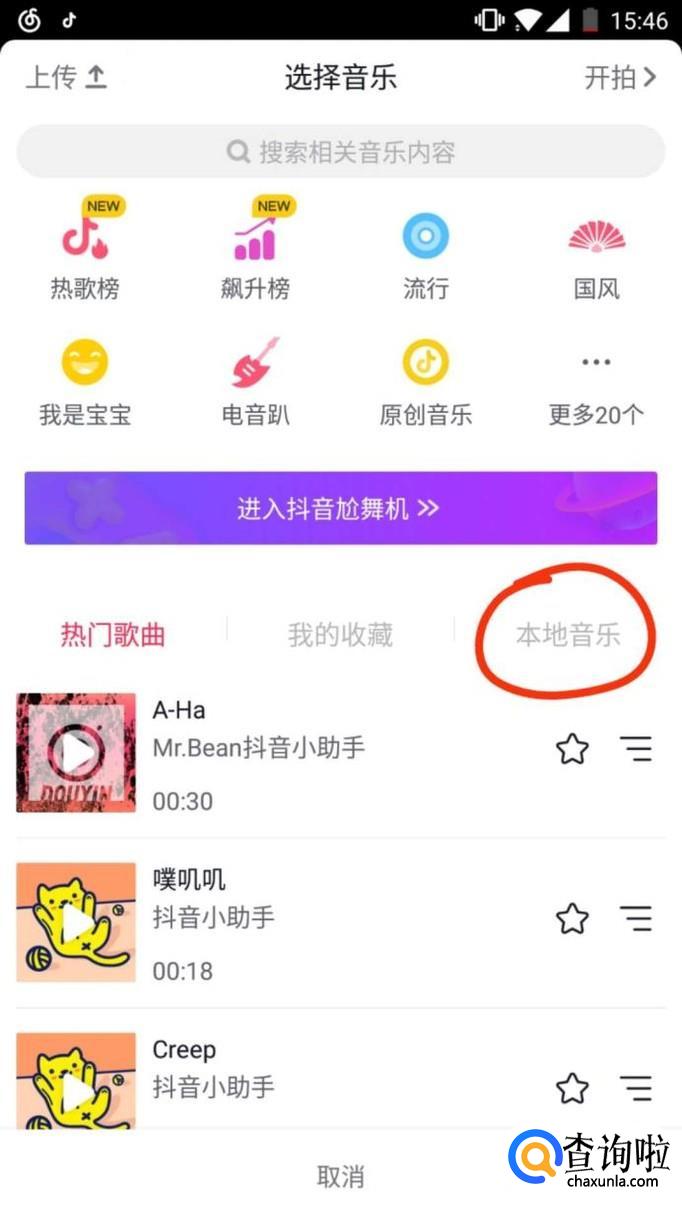Enter the 进入抖音尬舞机 banner
The image size is (682, 1212).
pyautogui.click(x=341, y=508)
